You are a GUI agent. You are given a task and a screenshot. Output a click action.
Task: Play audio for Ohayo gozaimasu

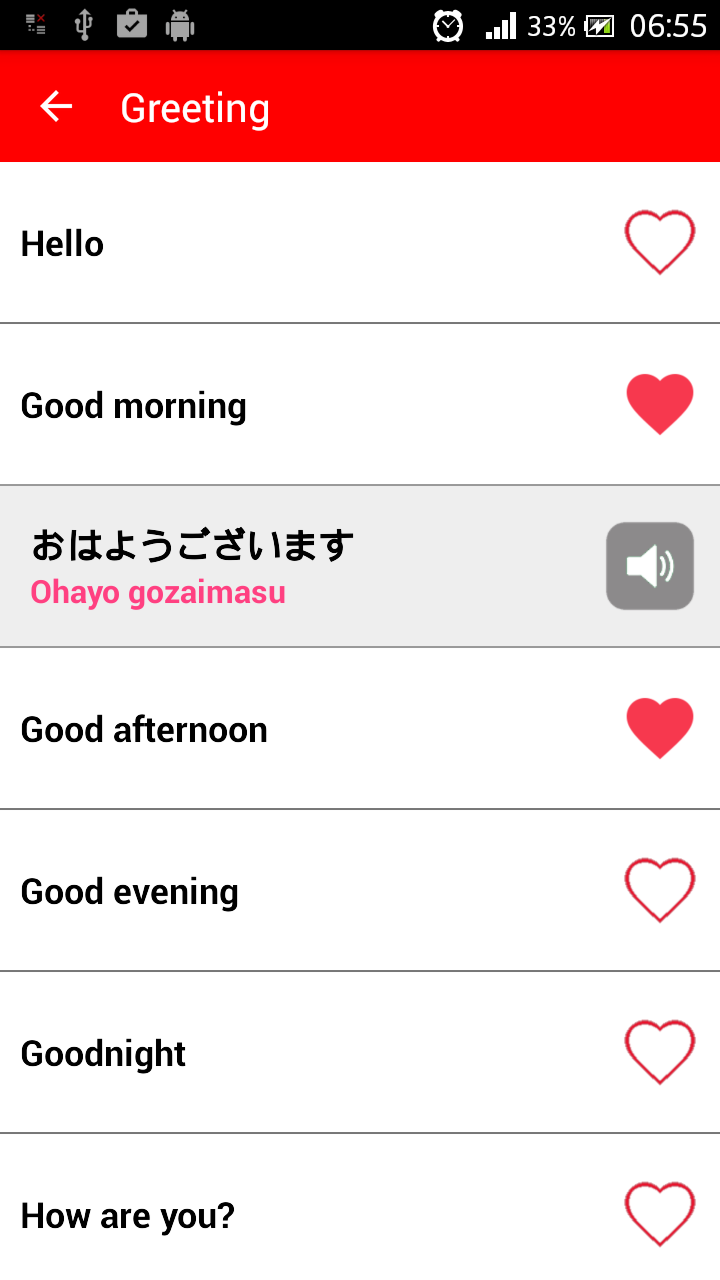[x=650, y=566]
